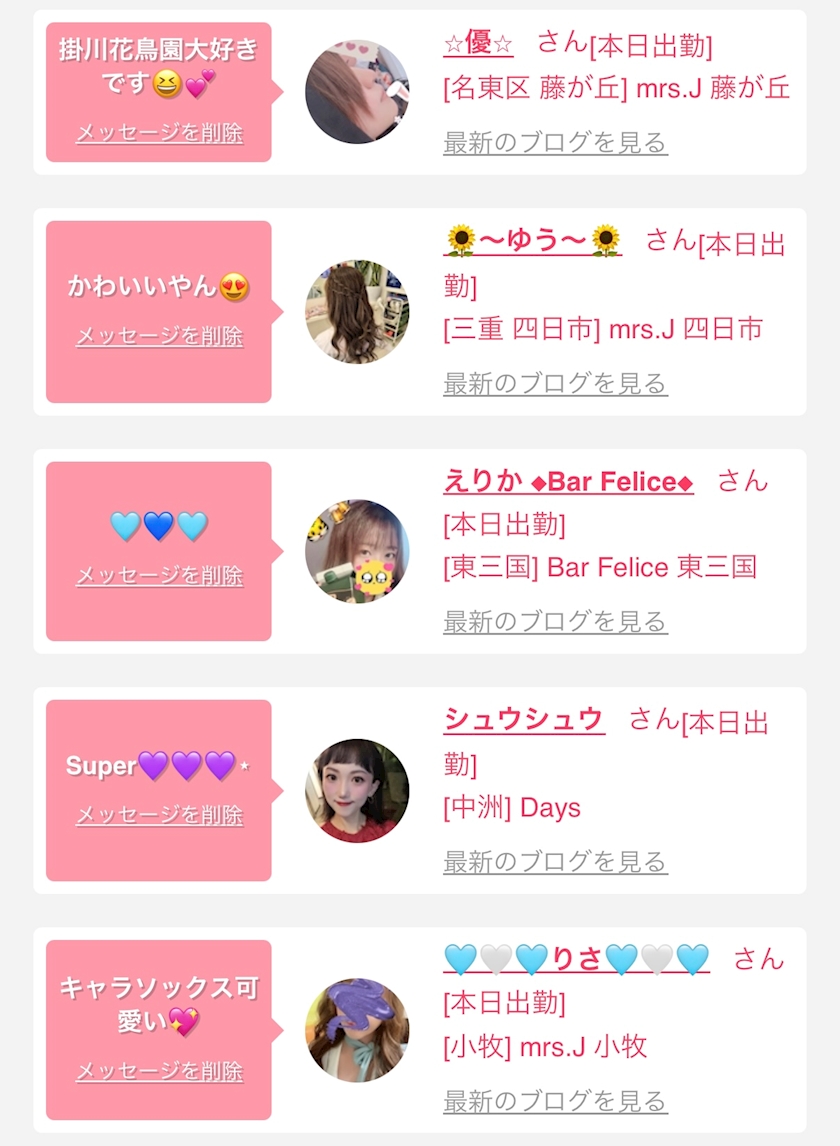
Task: Tap シュウシュウ's profile photo
Action: point(357,791)
